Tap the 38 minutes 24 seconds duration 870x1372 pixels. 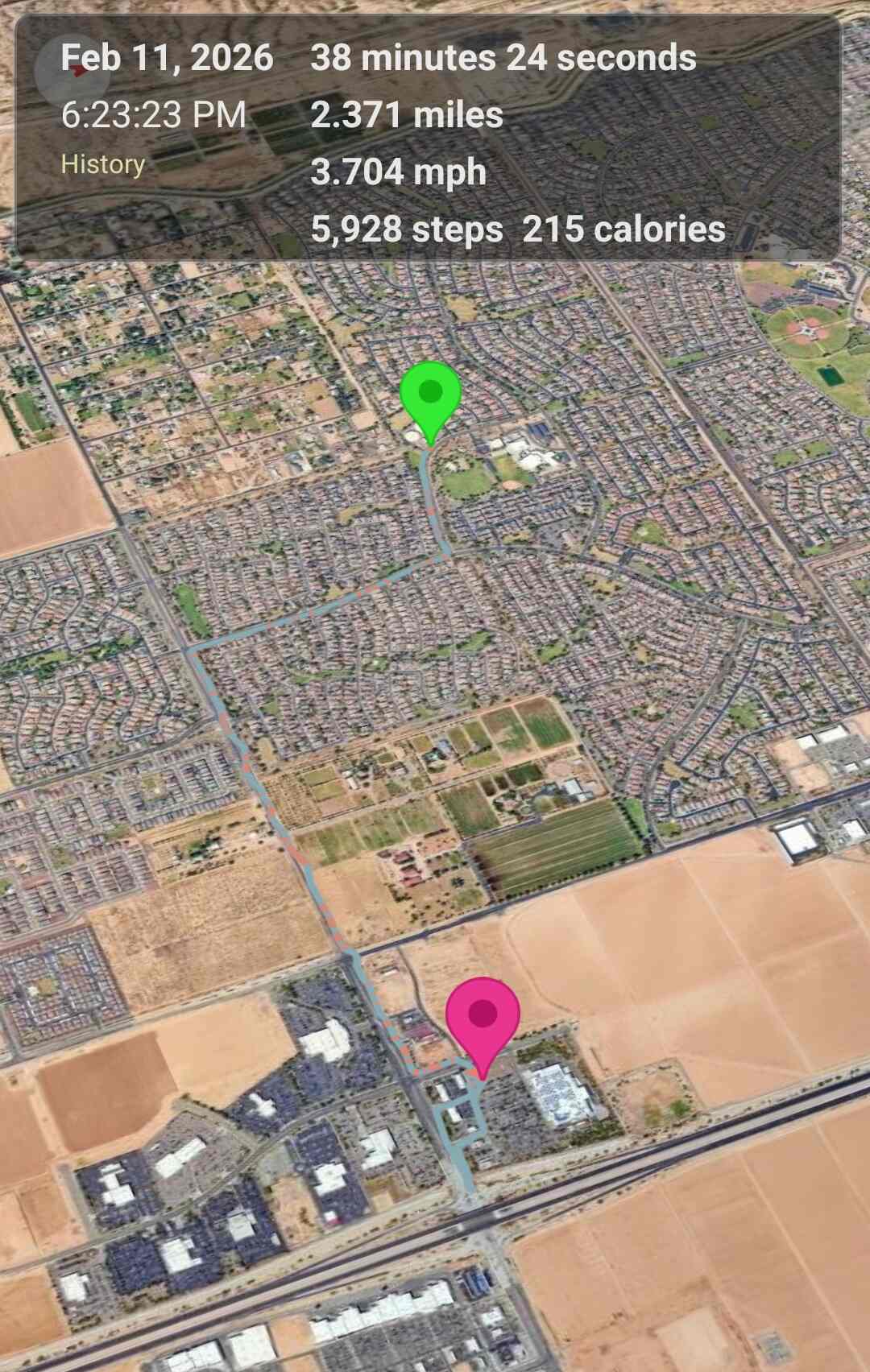(503, 58)
